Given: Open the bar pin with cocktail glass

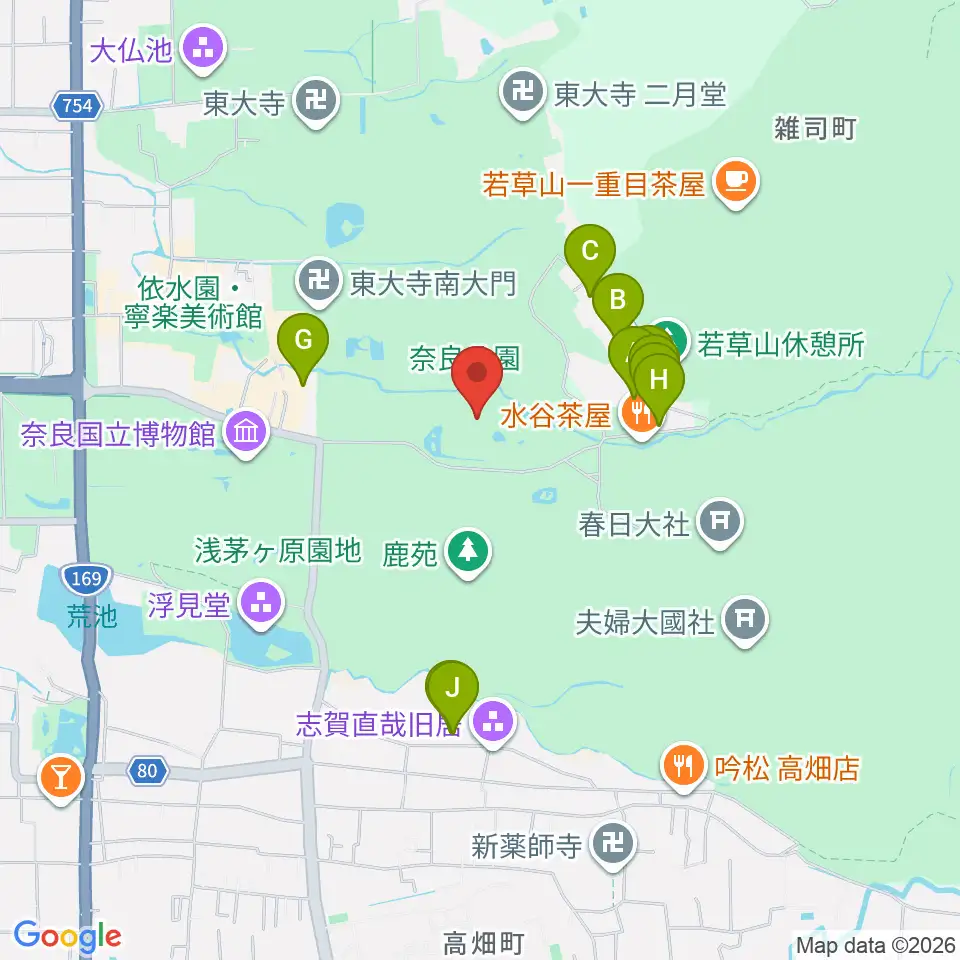Looking at the screenshot, I should coord(61,778).
